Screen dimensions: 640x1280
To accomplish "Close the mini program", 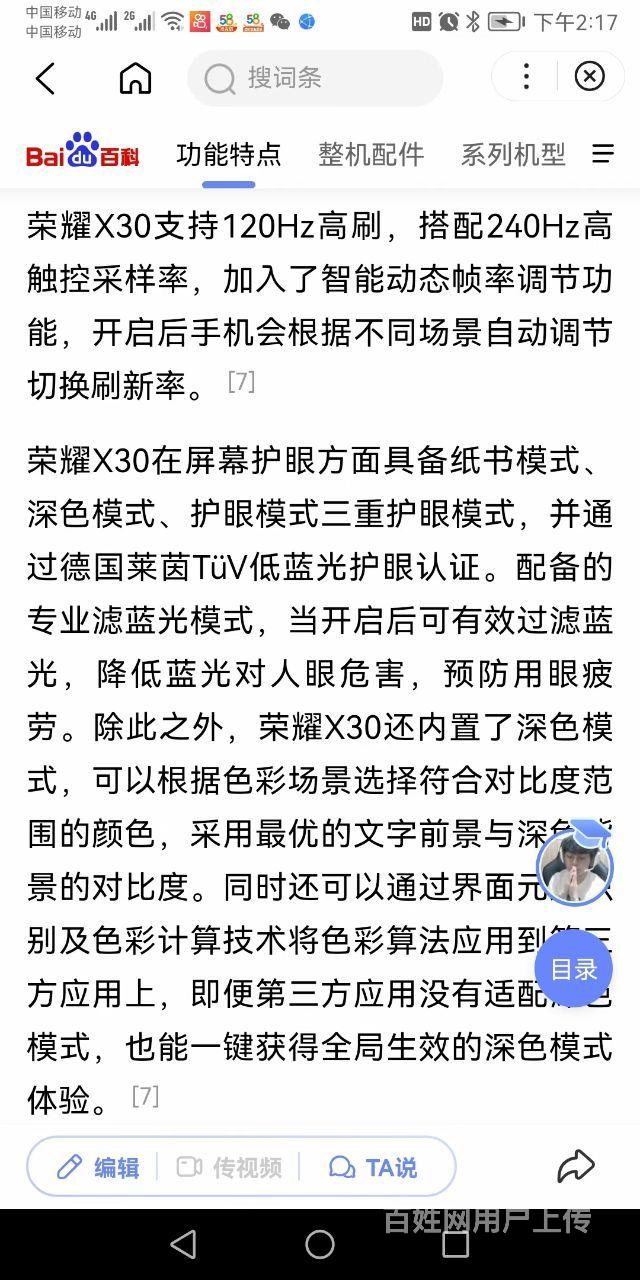I will coord(590,77).
